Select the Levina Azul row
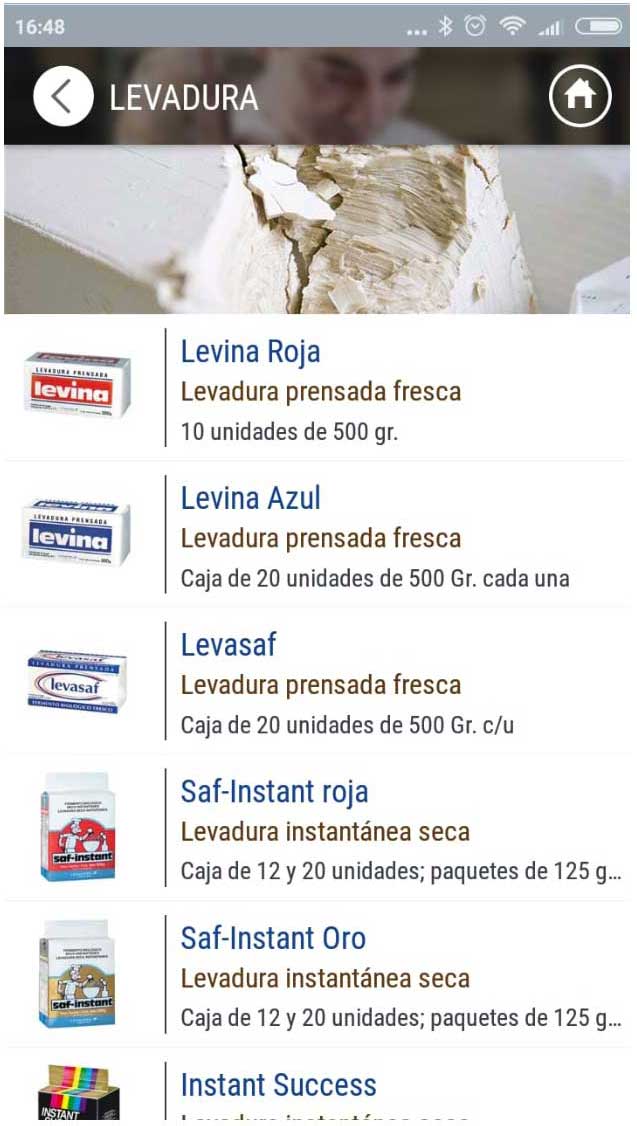637x1126 pixels. 317,534
